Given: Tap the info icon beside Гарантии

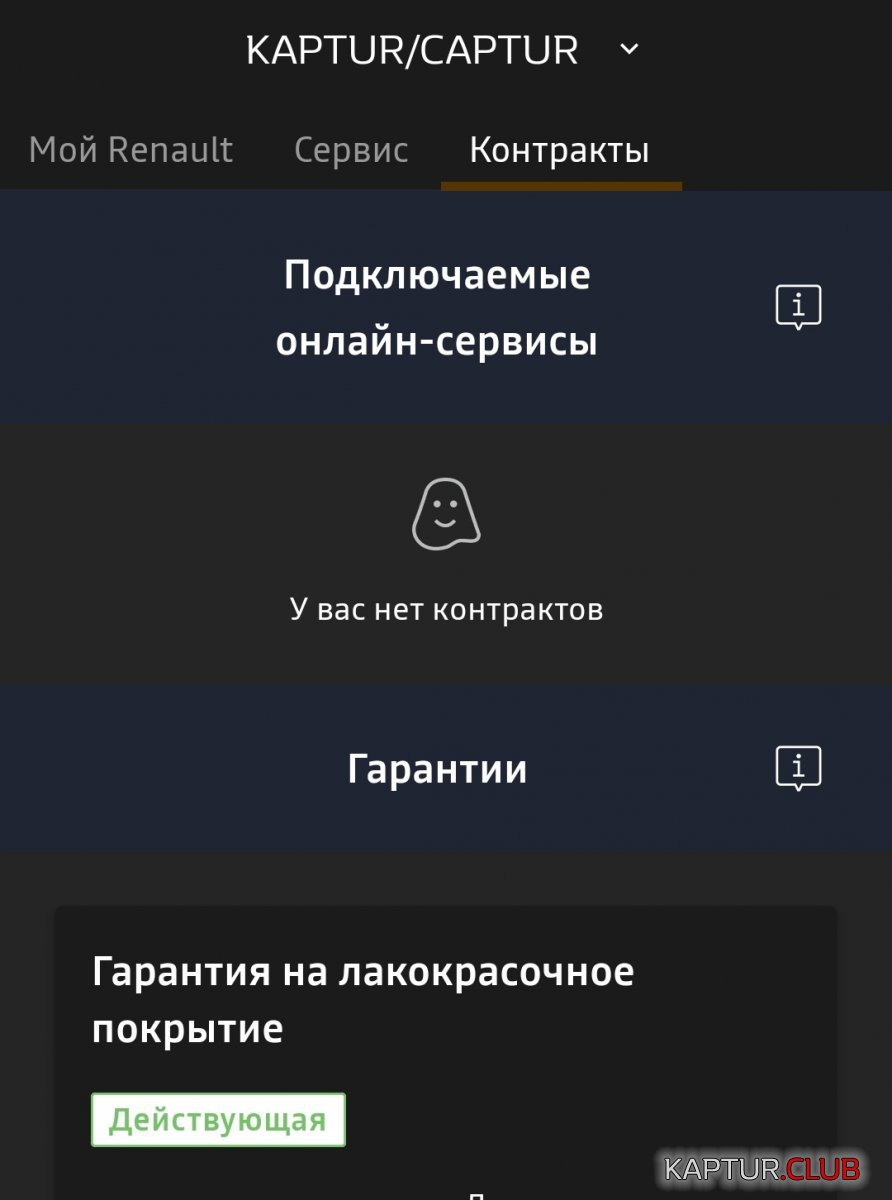Looking at the screenshot, I should 798,769.
